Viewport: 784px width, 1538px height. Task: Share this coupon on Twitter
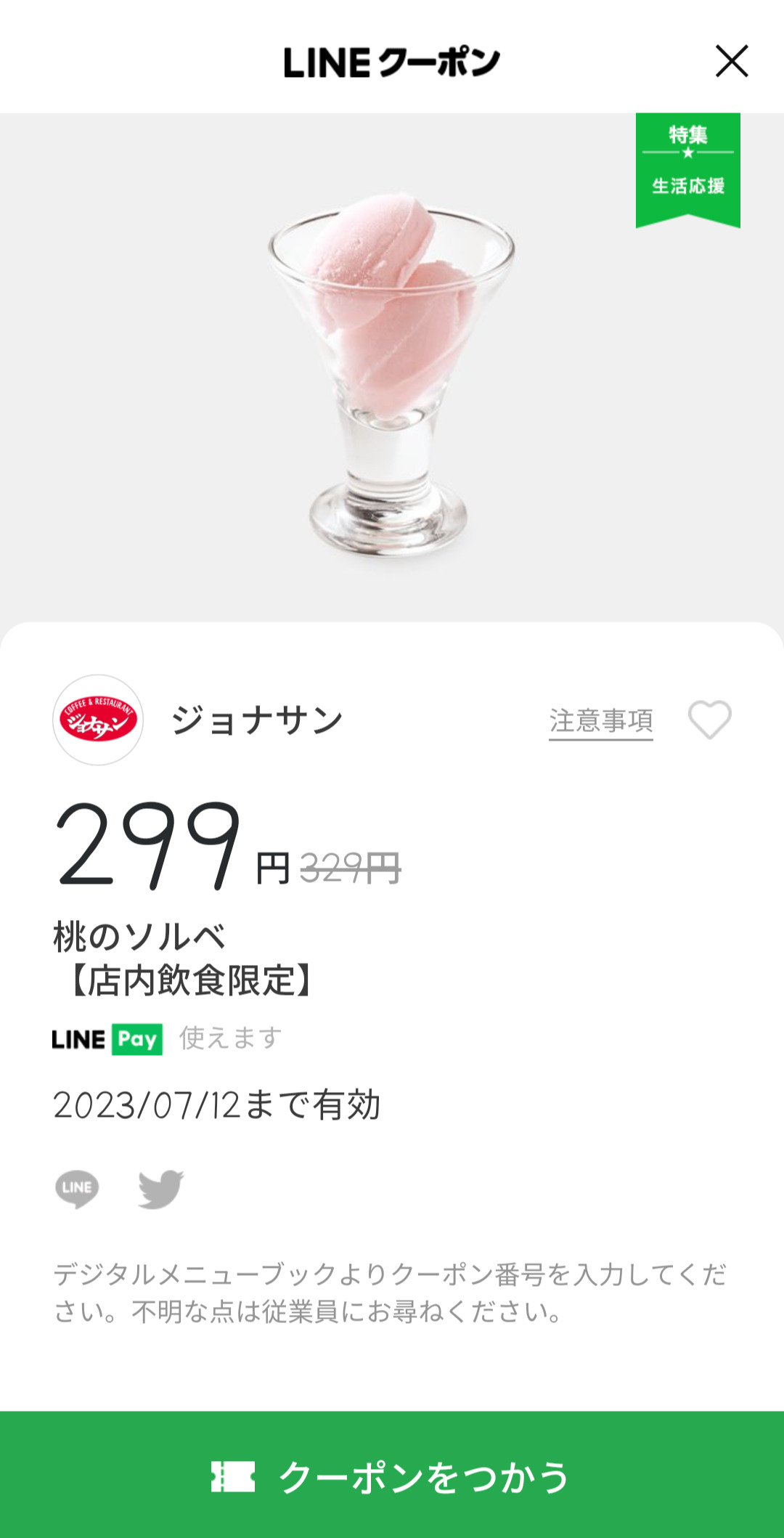(x=160, y=1189)
